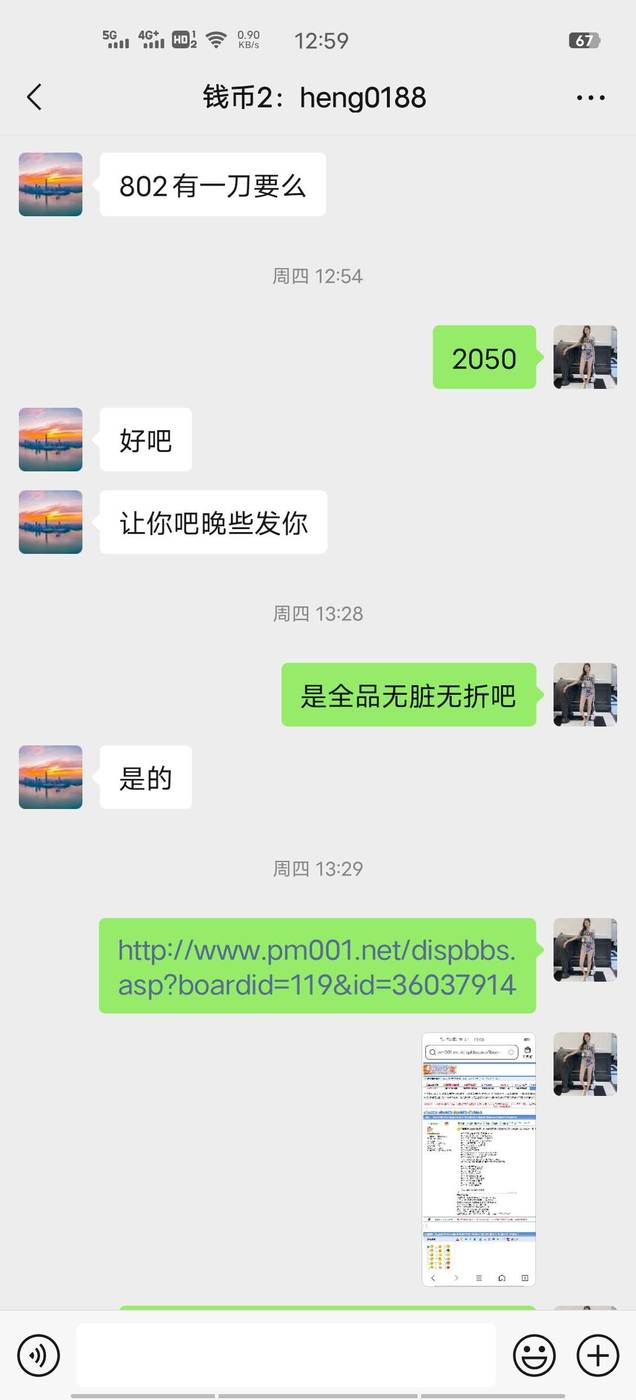Open my avatar beside the "2050" message

tap(585, 357)
